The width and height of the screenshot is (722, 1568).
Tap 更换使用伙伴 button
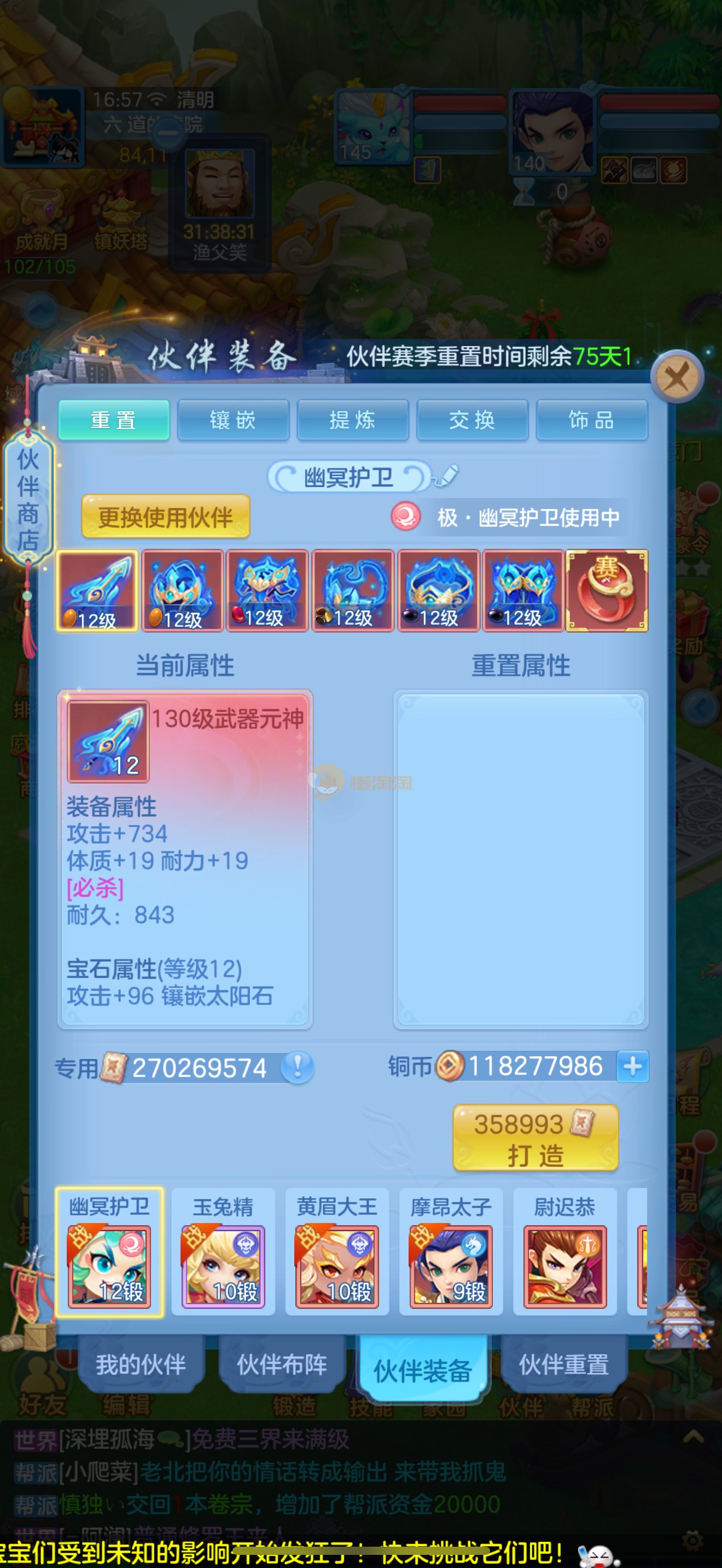point(166,517)
